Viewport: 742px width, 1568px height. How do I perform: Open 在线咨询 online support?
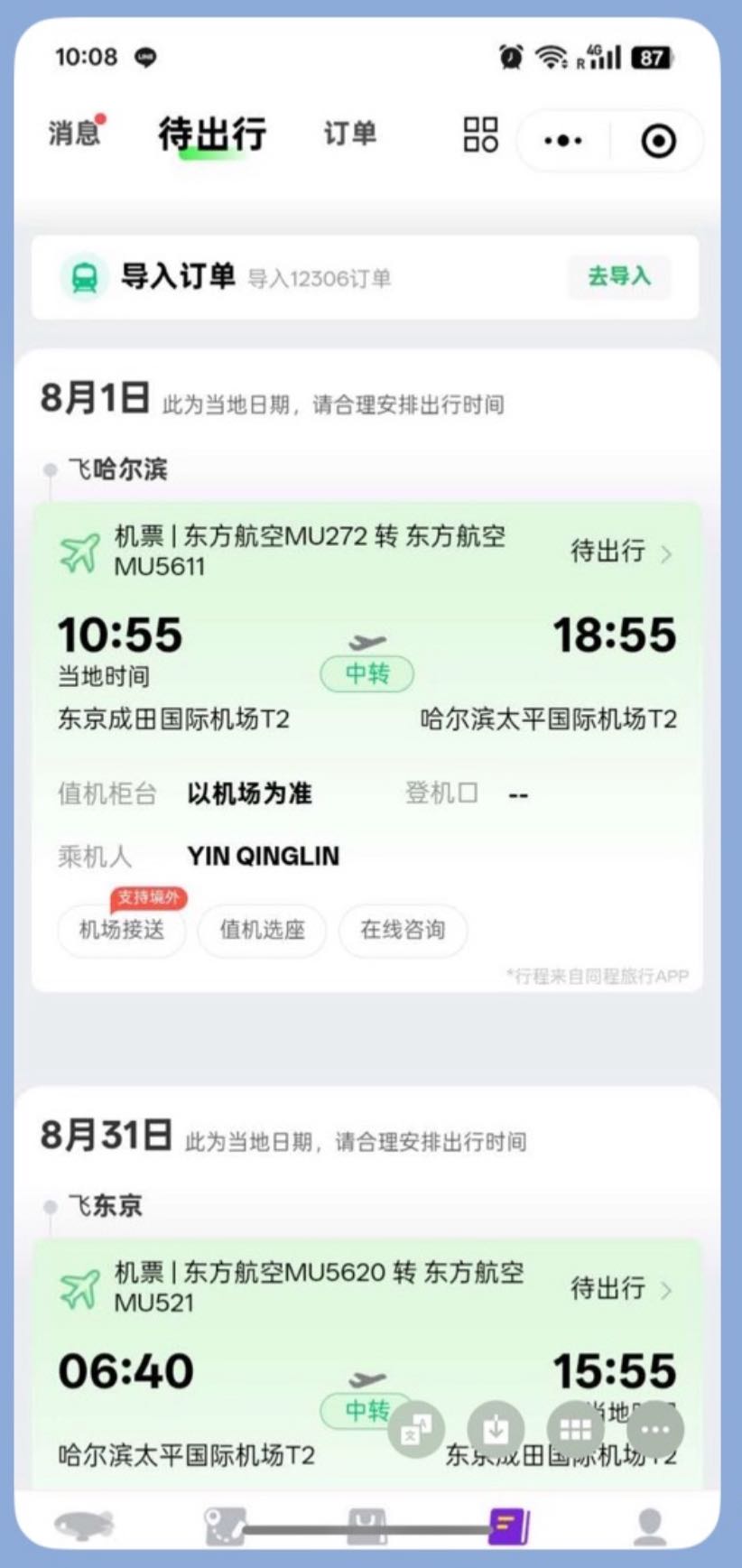(x=403, y=930)
